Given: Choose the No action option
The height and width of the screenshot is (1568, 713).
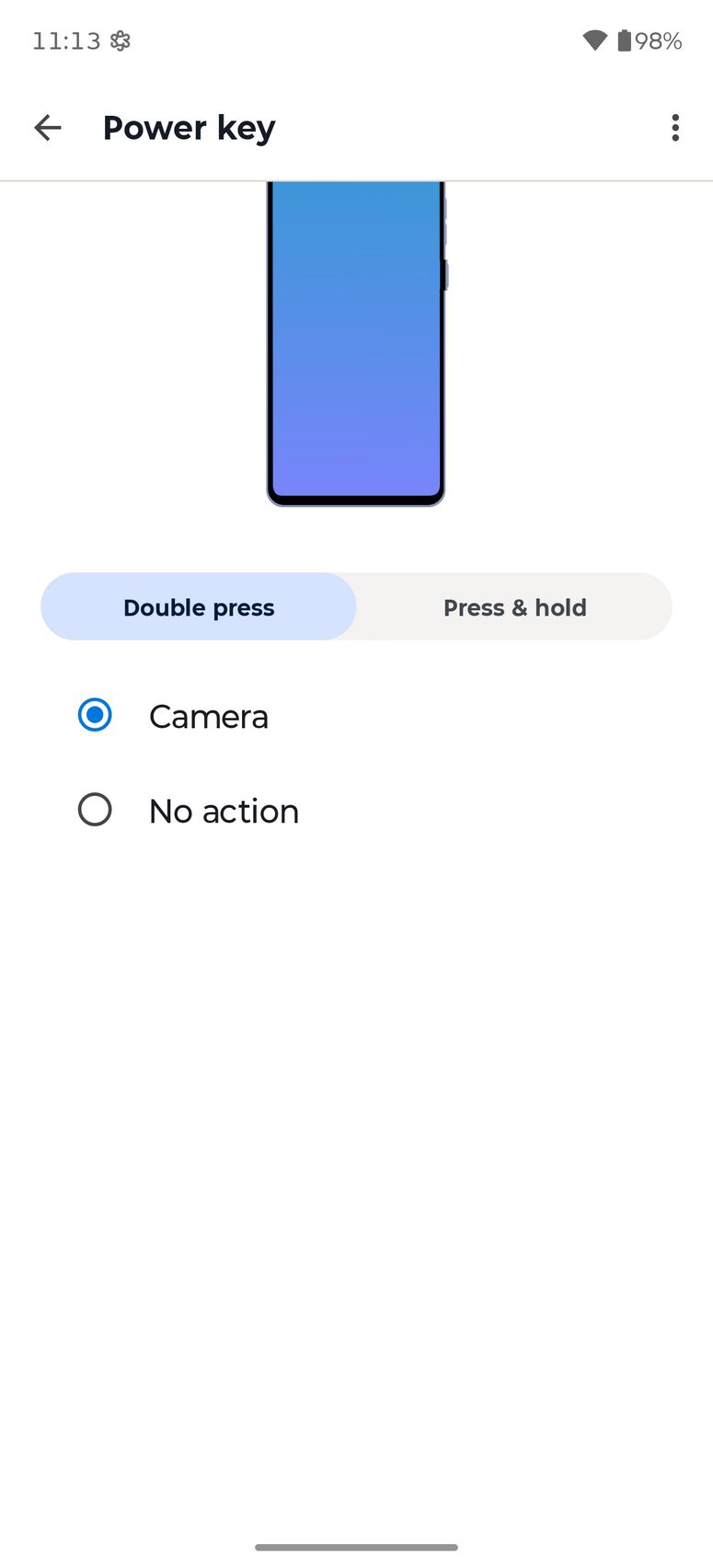Looking at the screenshot, I should coord(95,811).
